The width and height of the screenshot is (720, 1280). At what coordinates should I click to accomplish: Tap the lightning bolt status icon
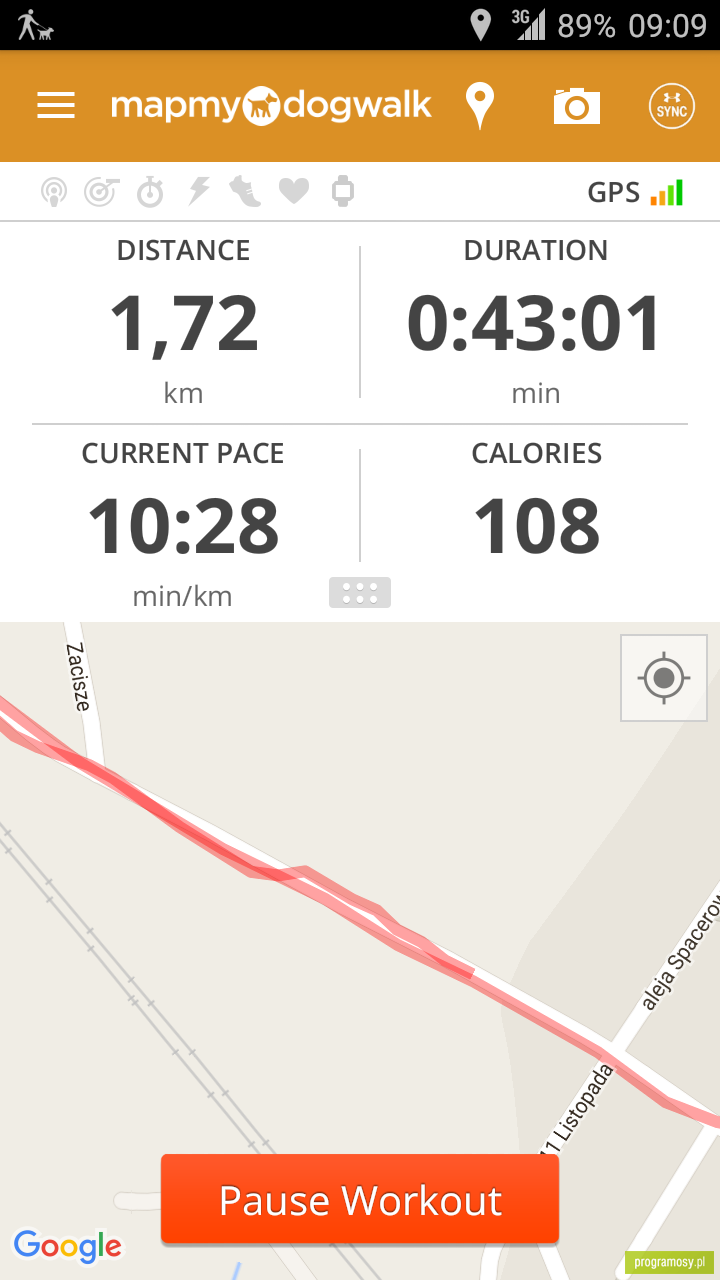coord(200,190)
